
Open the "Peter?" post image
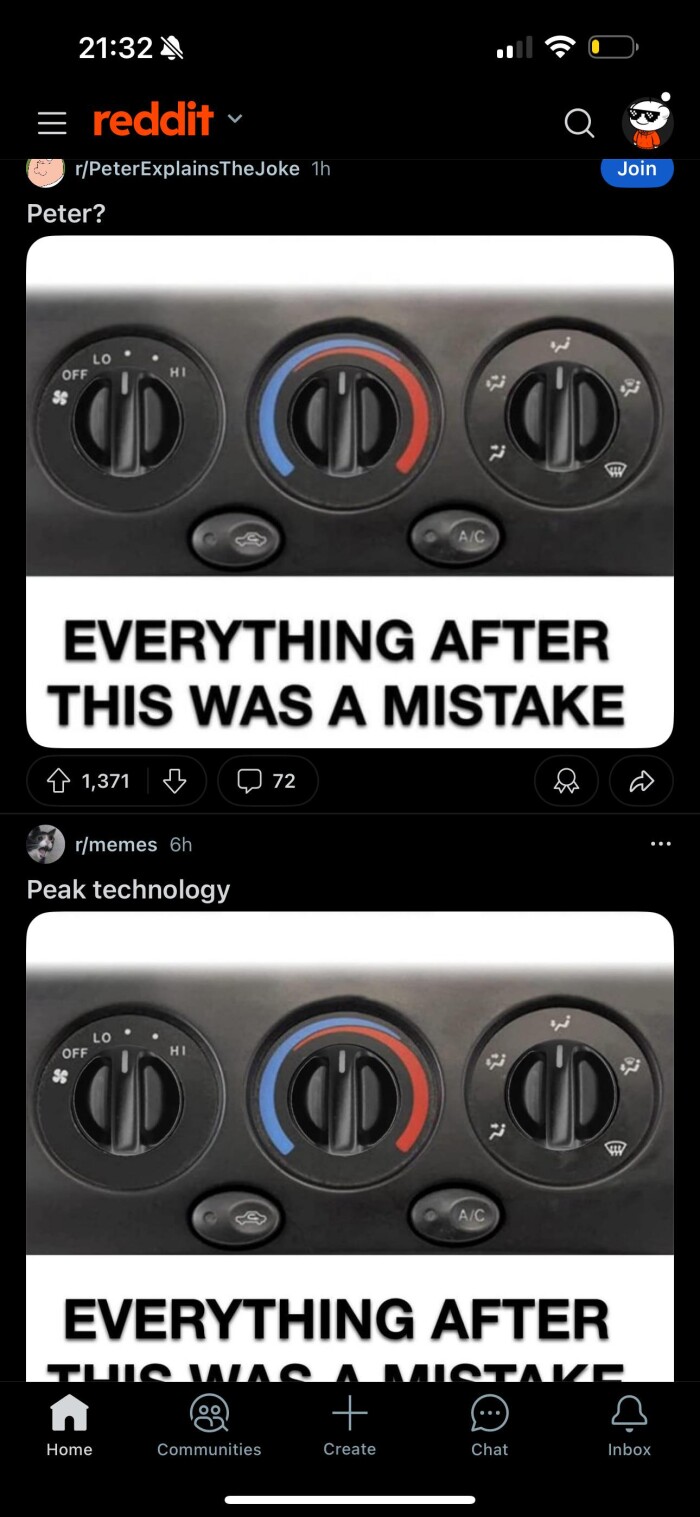pyautogui.click(x=349, y=490)
